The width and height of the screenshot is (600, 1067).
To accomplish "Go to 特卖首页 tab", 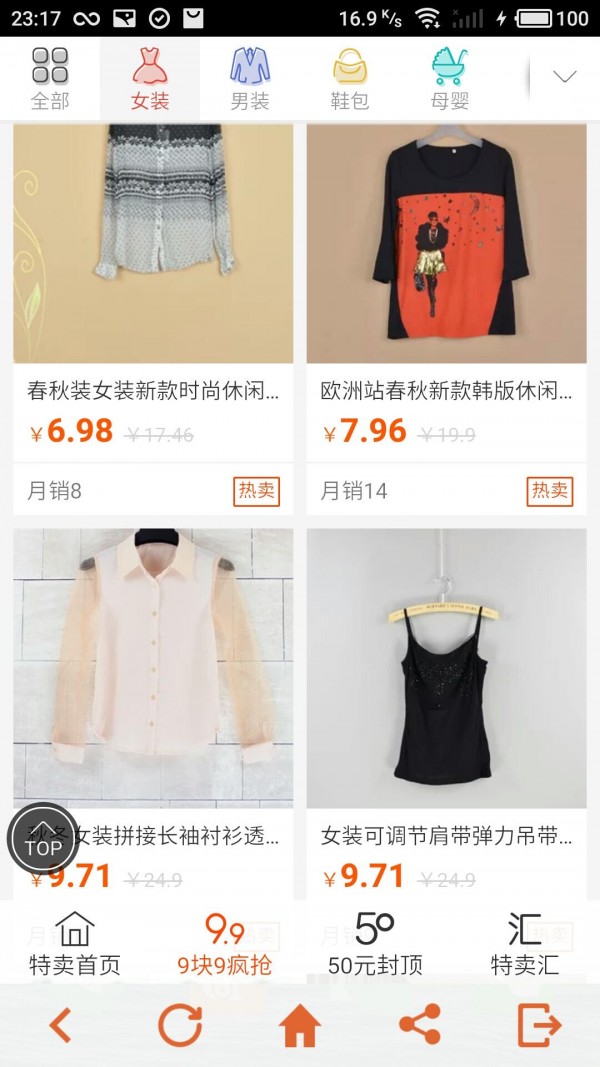I will (x=75, y=943).
